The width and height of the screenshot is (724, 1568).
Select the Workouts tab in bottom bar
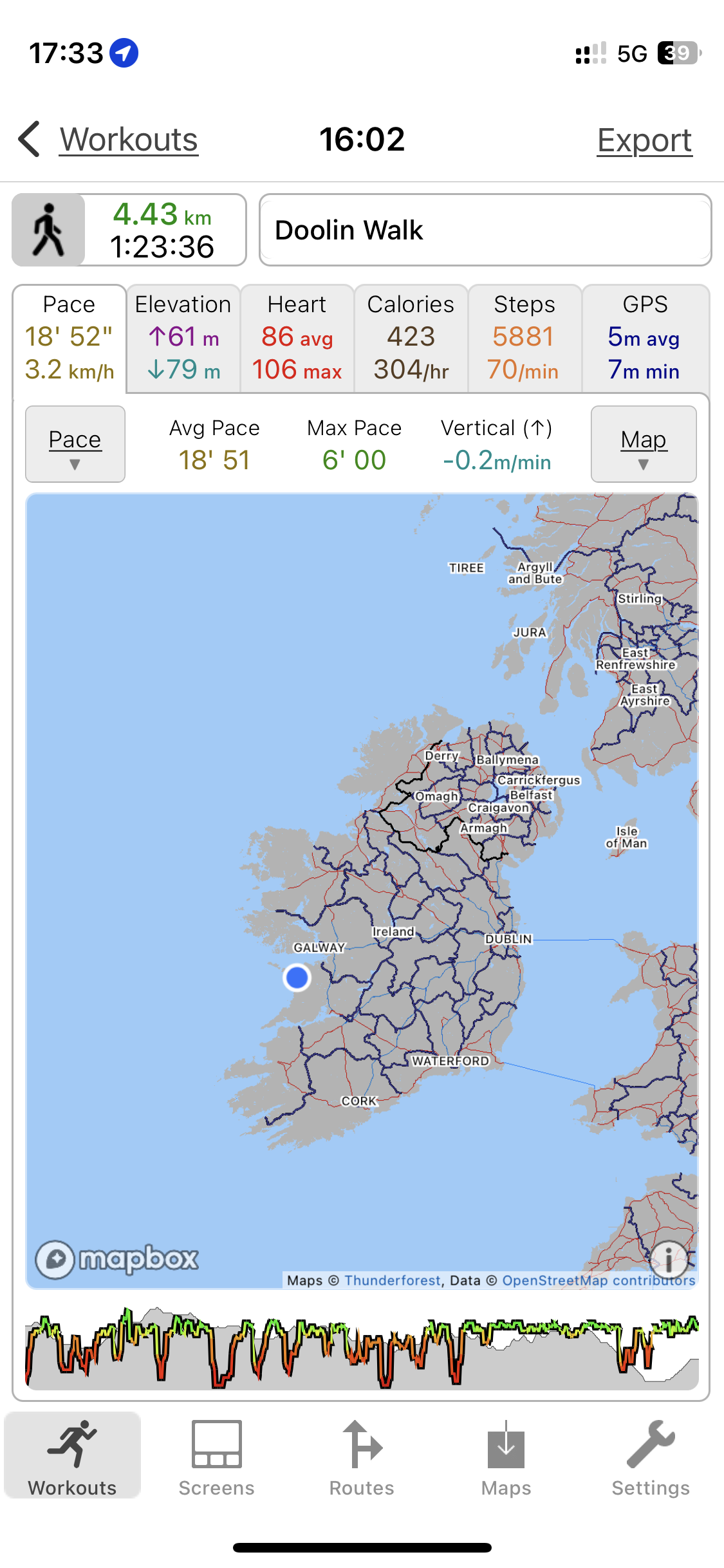coord(73,1458)
